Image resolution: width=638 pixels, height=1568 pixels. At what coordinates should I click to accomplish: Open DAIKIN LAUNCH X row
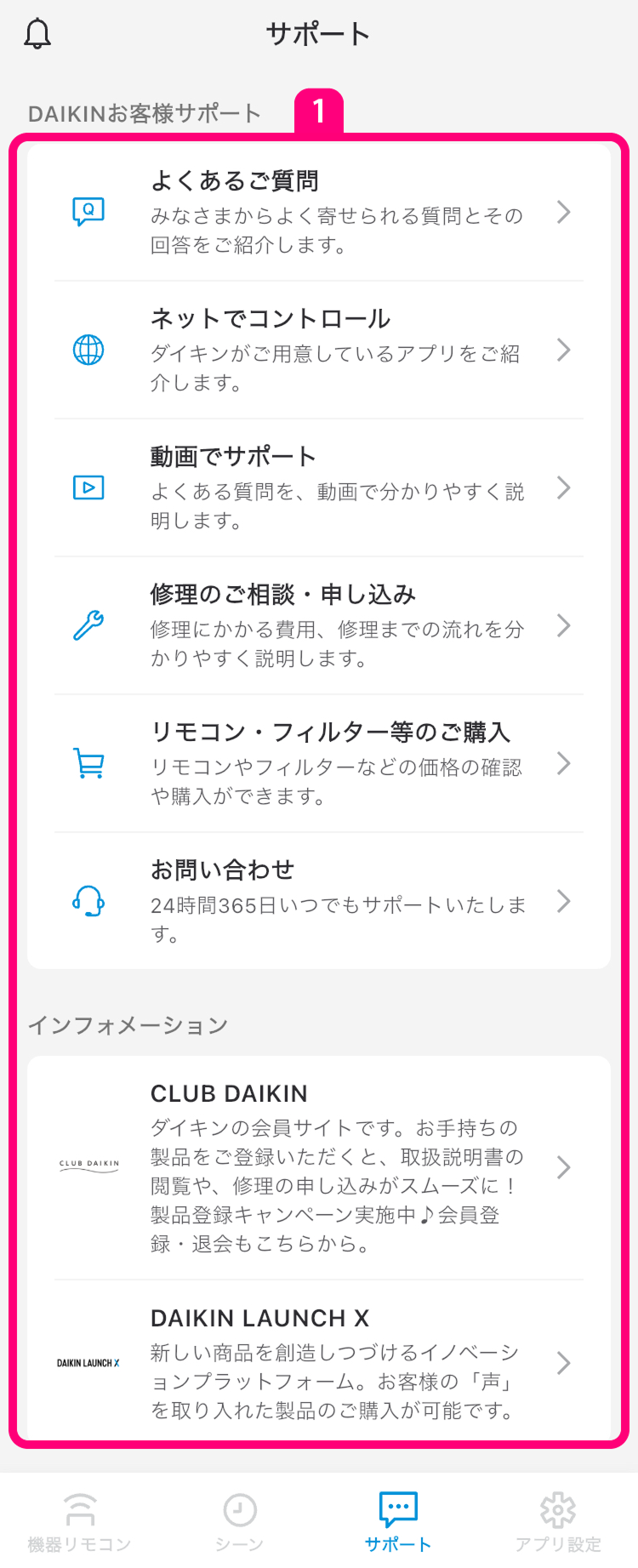click(319, 1363)
